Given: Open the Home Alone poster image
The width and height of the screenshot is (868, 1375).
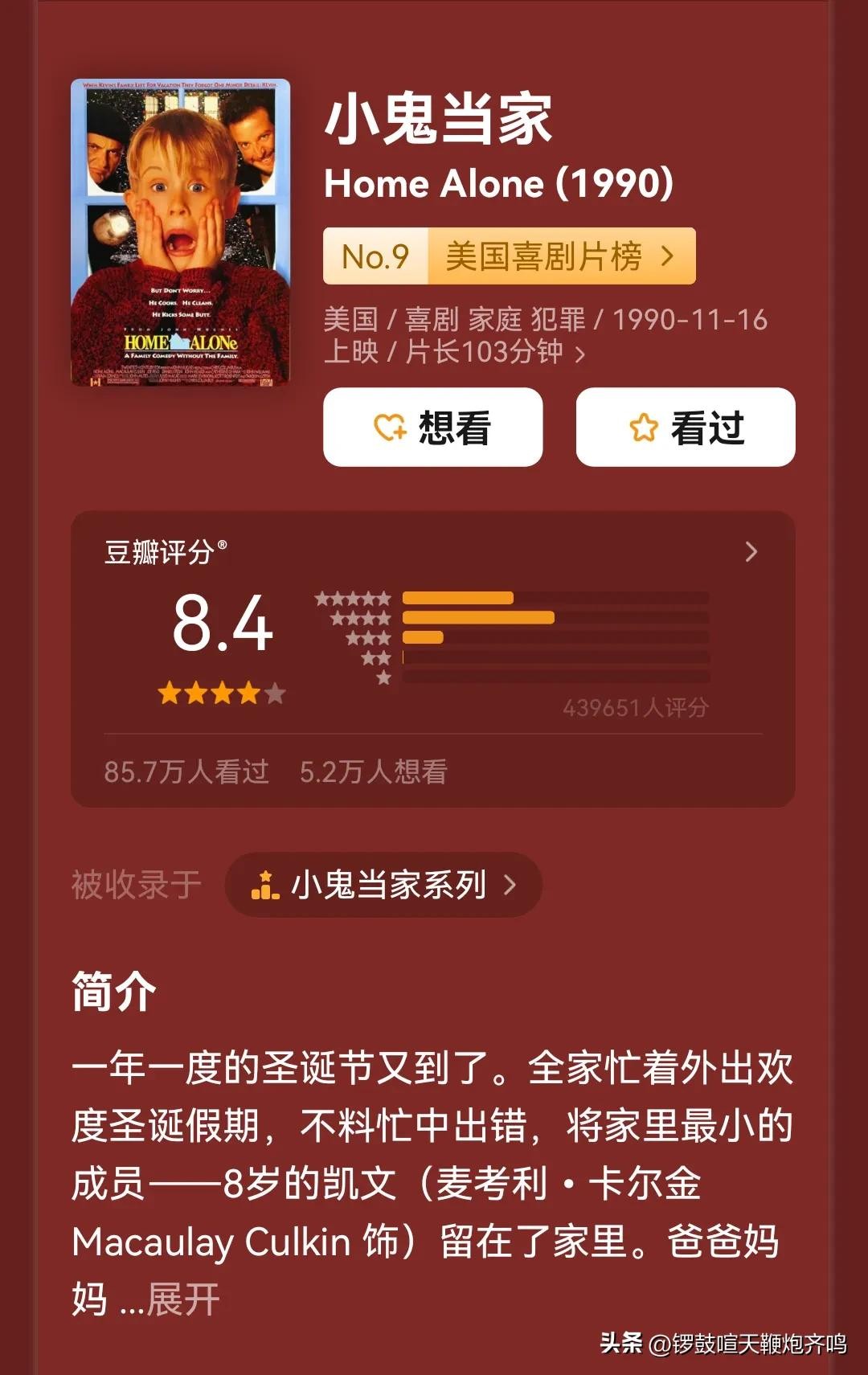Looking at the screenshot, I should (180, 232).
